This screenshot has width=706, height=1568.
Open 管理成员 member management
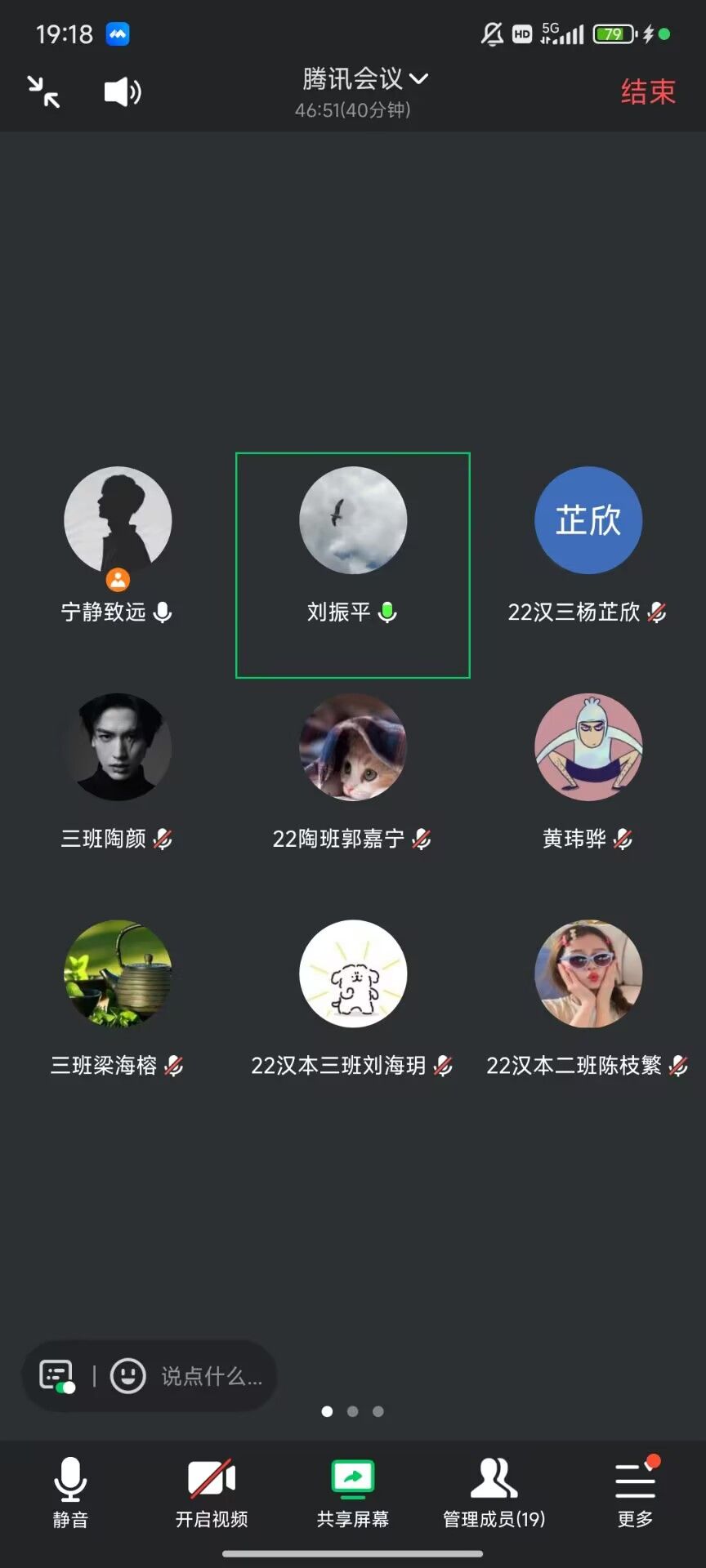pos(494,1492)
